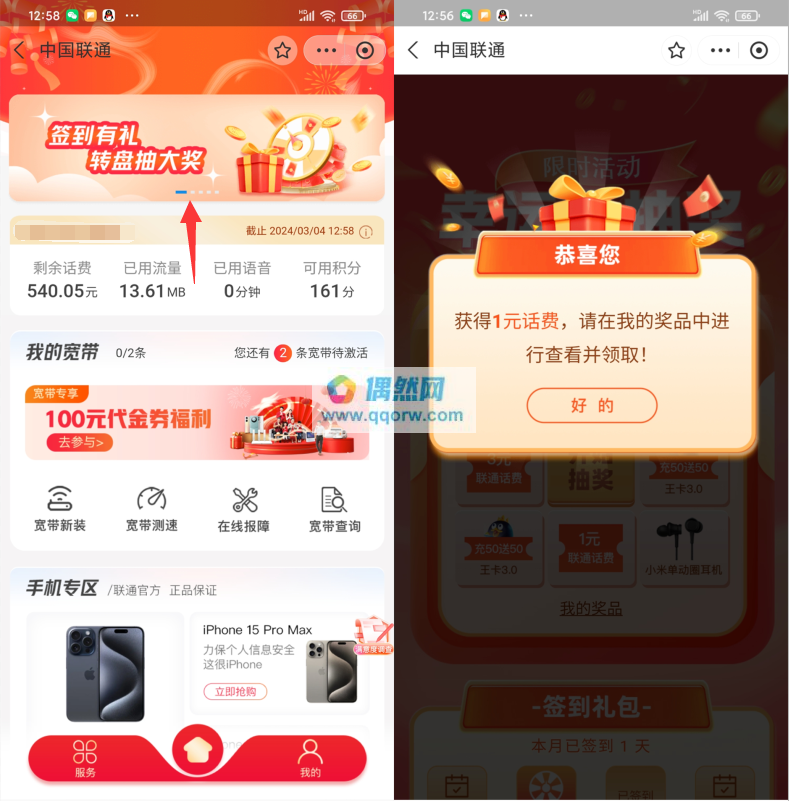Open 在线报障 fault reporting
789x801 pixels.
point(243,508)
